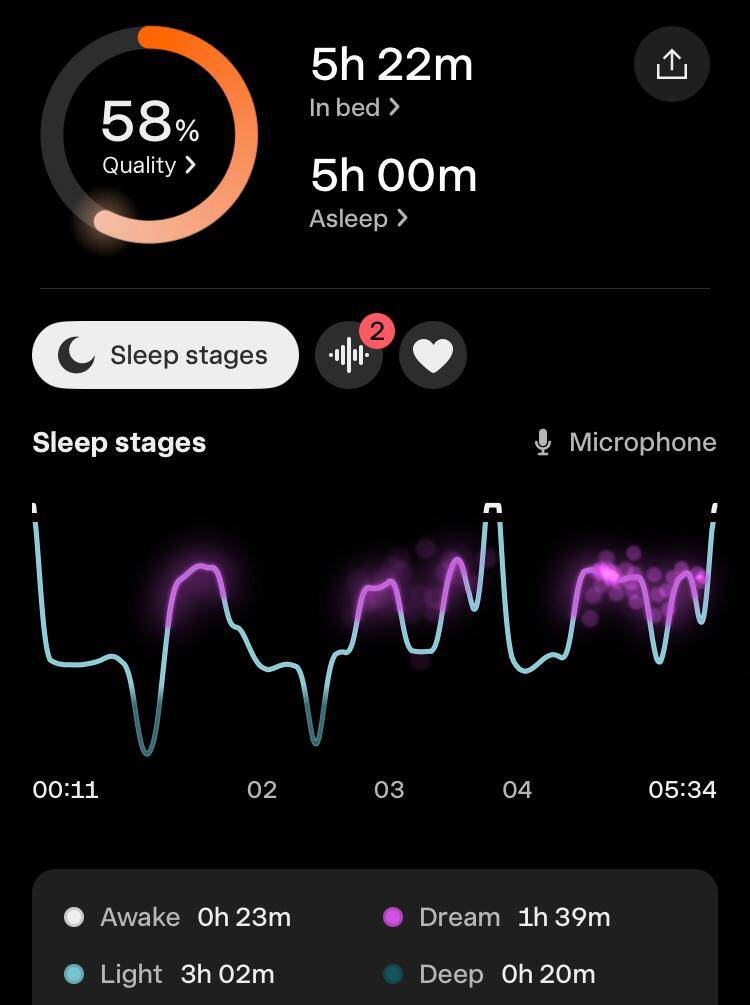
Task: Switch to the sound recordings view
Action: [x=349, y=355]
